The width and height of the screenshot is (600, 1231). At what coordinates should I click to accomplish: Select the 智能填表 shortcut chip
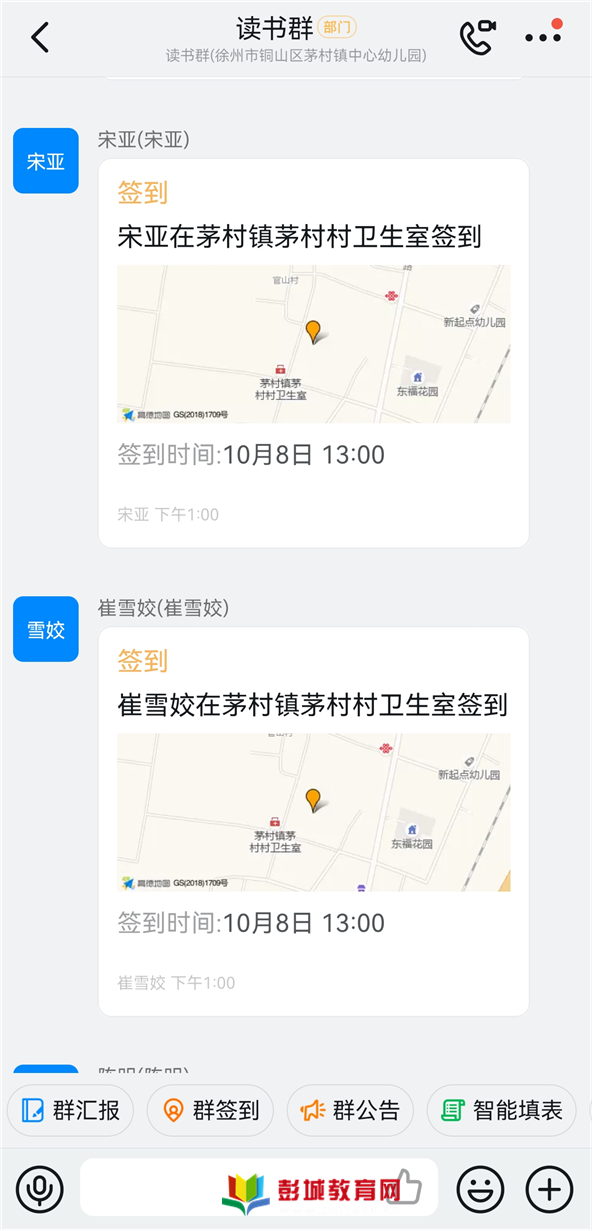502,1110
